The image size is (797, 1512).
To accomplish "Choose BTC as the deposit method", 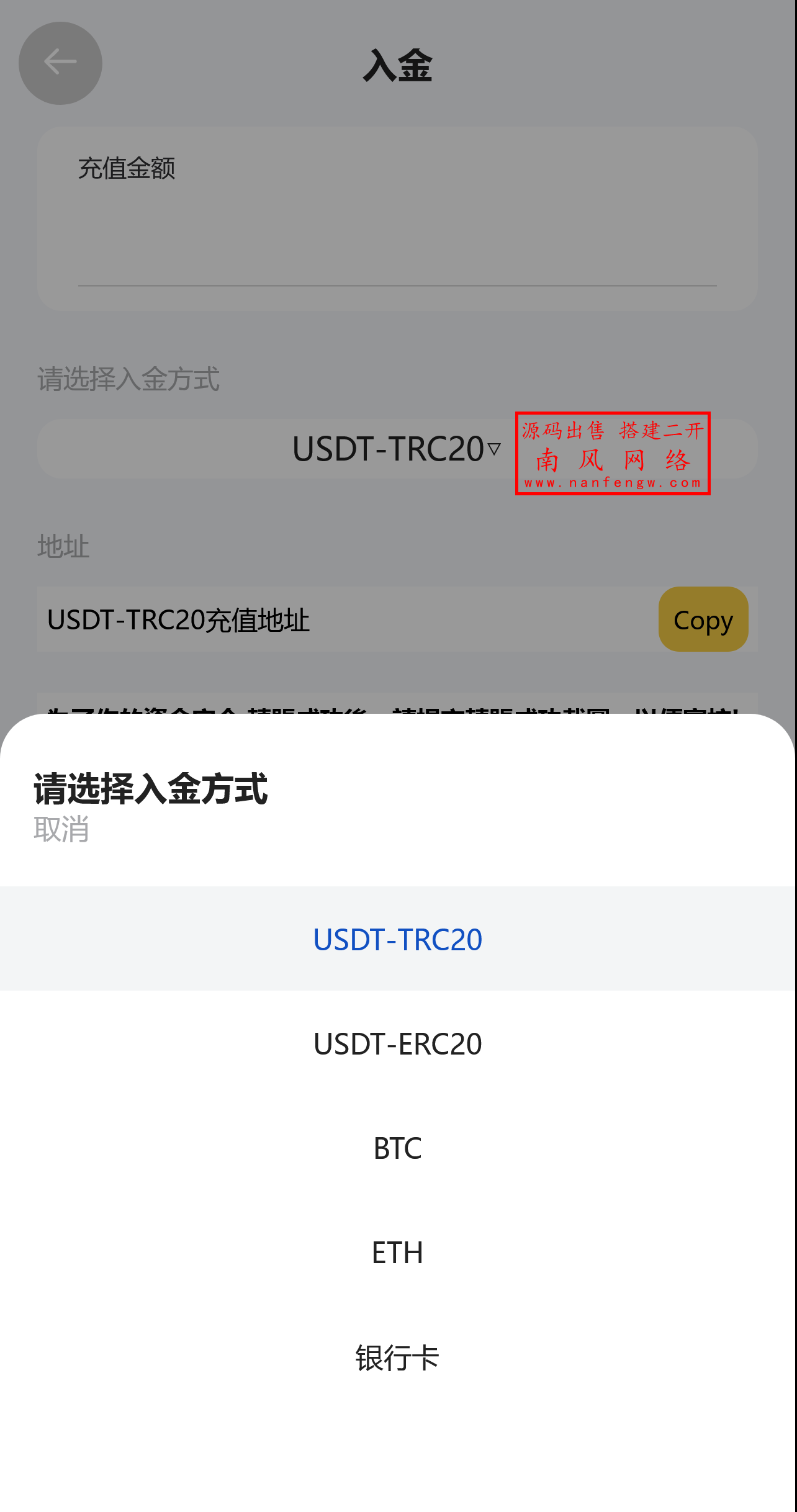I will [x=397, y=1148].
